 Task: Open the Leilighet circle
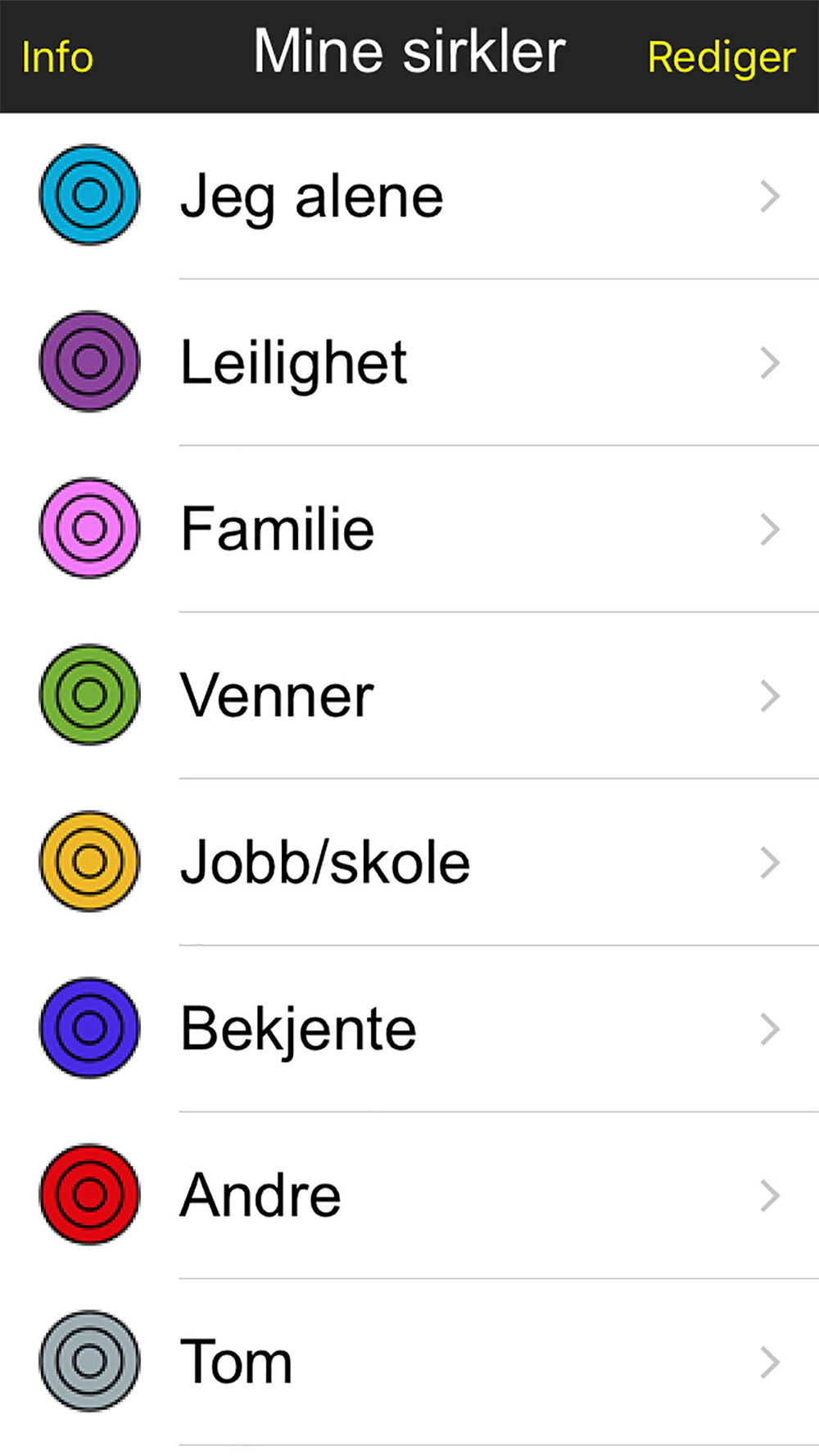click(409, 363)
